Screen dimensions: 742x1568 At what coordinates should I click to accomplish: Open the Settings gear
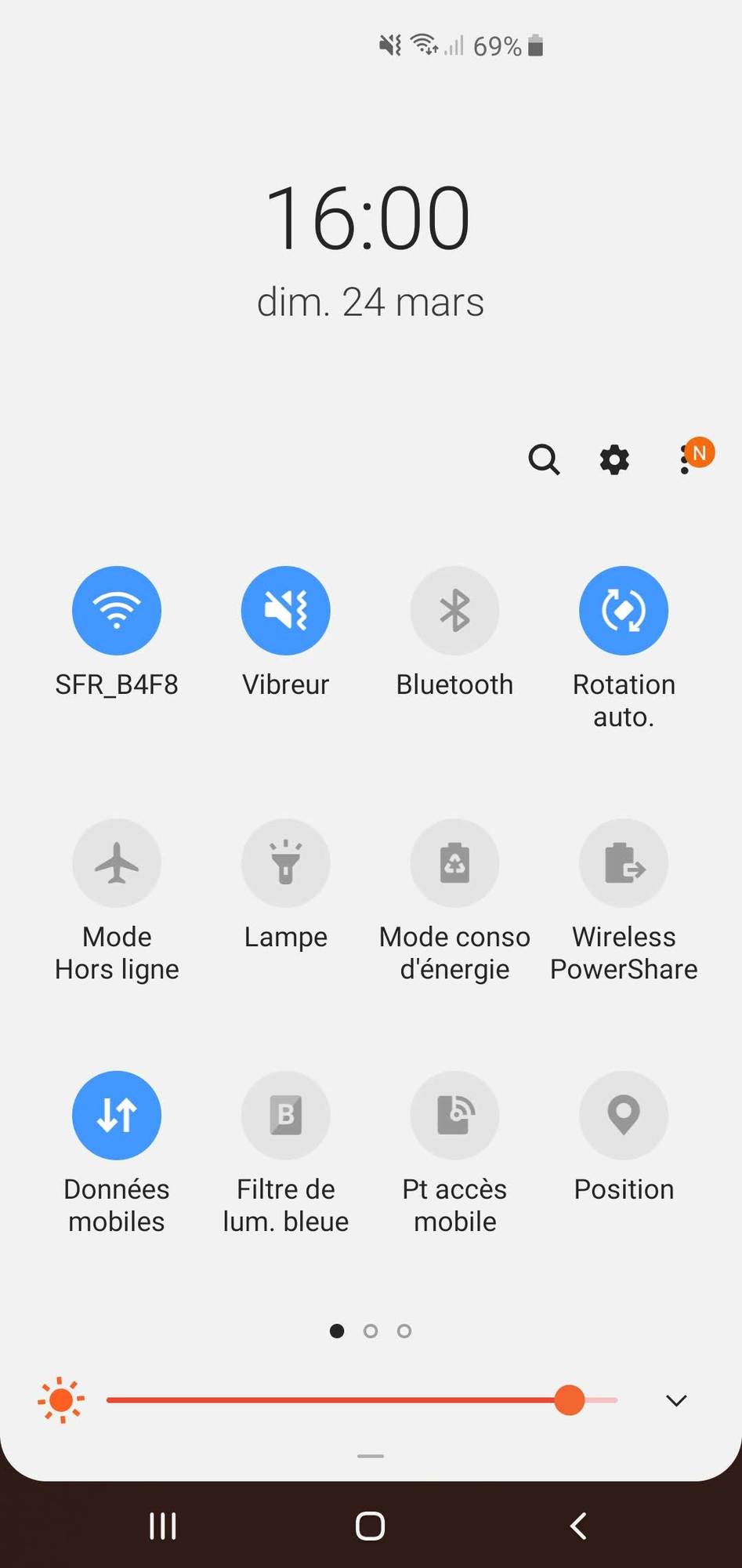coord(614,460)
